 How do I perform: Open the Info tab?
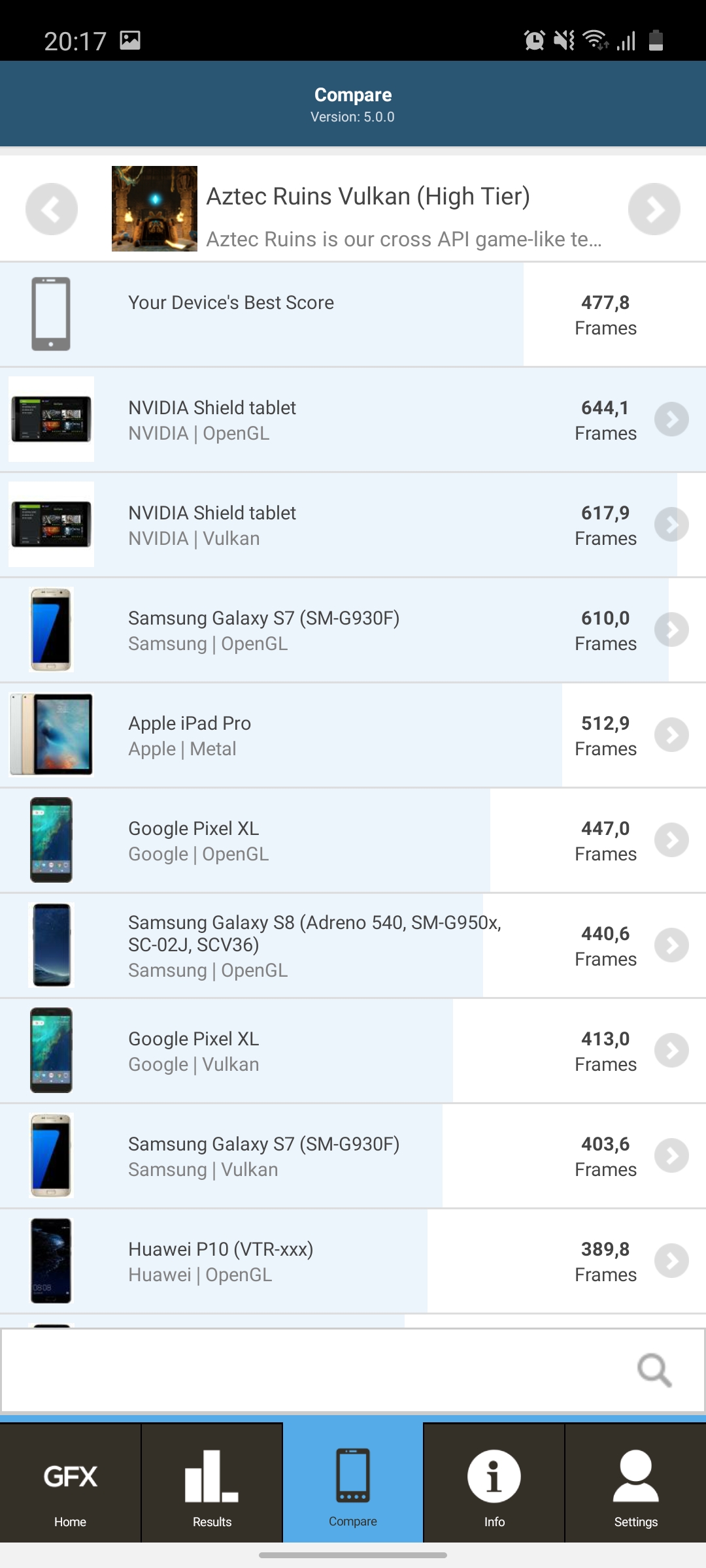click(x=494, y=1484)
